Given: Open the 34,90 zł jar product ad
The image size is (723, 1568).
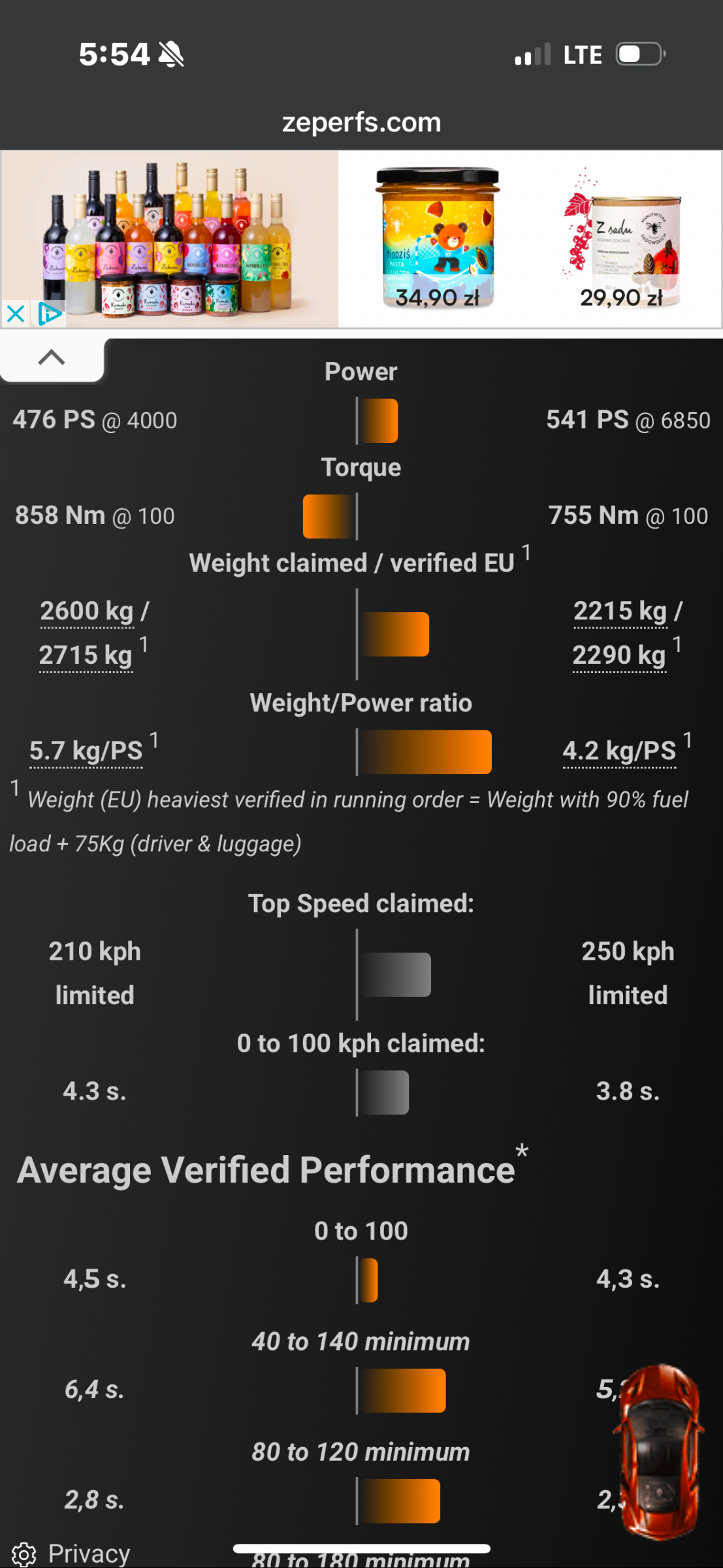Looking at the screenshot, I should 438,239.
